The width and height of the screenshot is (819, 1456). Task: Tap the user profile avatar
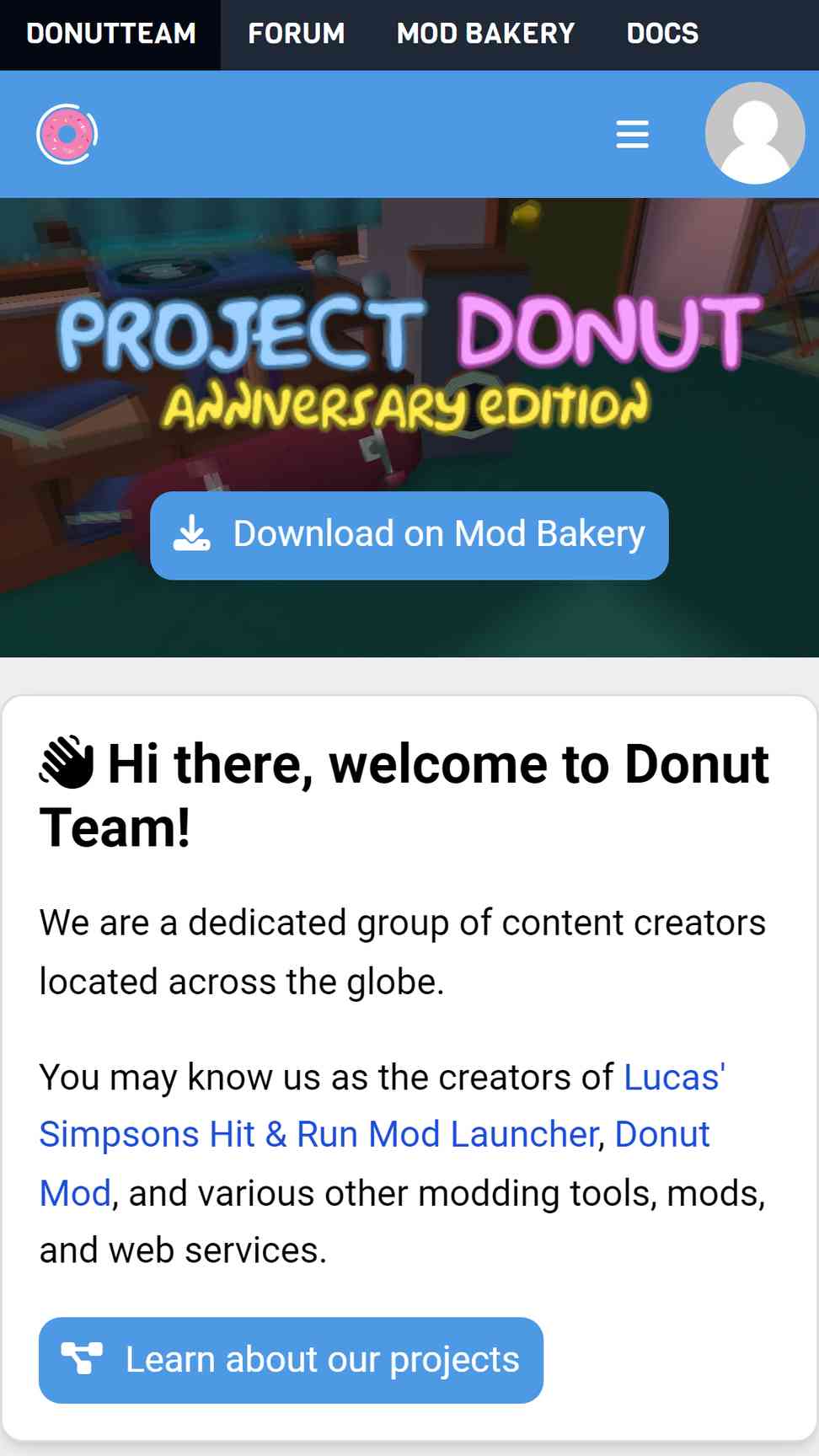coord(754,133)
